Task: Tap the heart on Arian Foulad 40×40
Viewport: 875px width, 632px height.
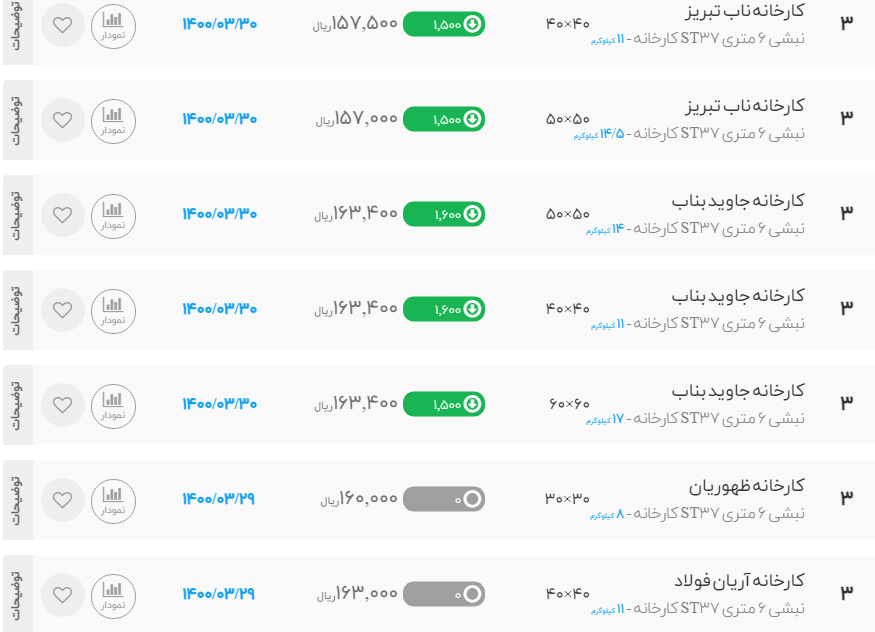Action: click(62, 594)
